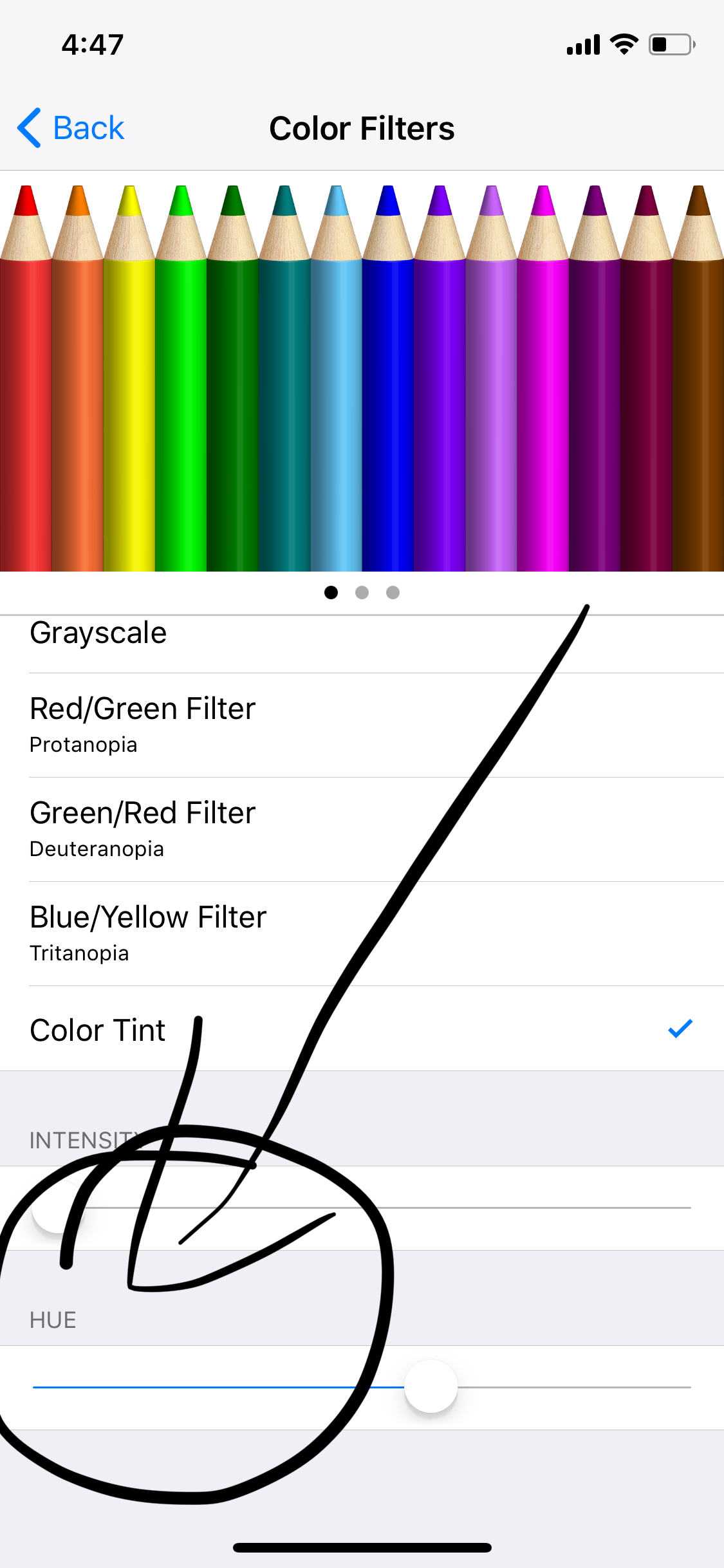The image size is (724, 1568).
Task: Select Green/Red Filter Deuteranopia
Action: click(362, 830)
